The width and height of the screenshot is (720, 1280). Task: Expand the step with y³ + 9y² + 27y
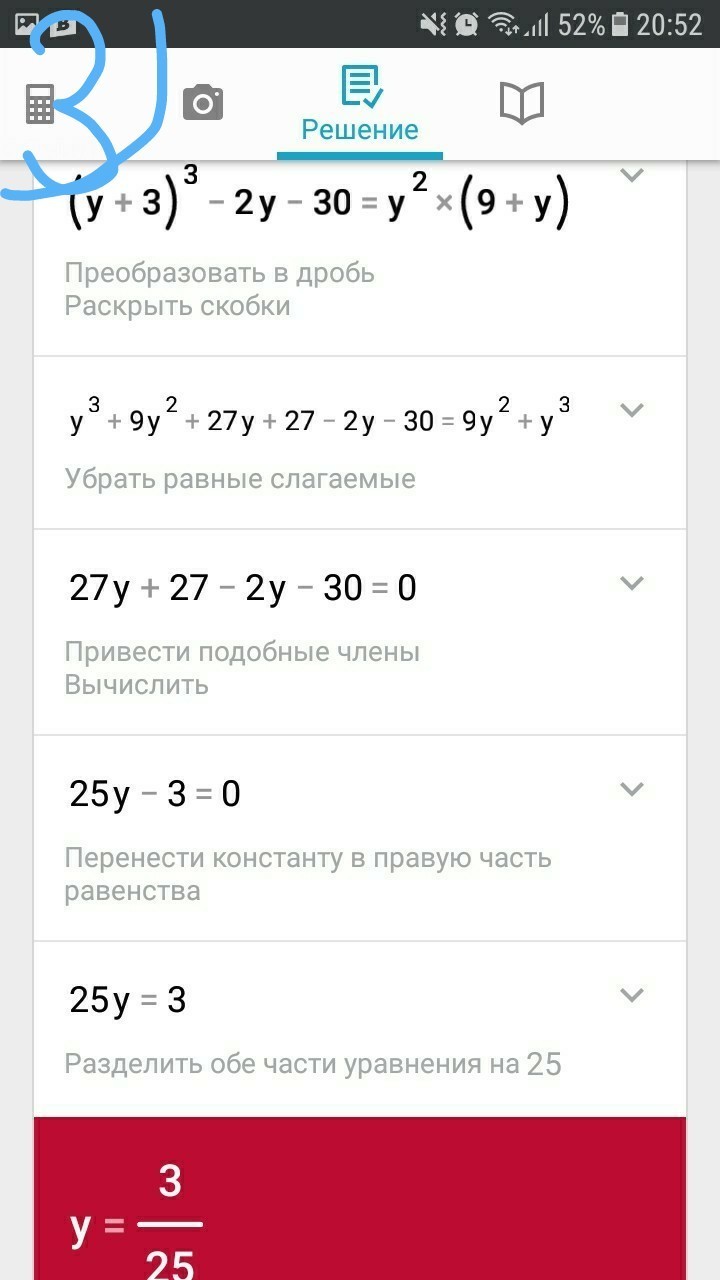631,410
